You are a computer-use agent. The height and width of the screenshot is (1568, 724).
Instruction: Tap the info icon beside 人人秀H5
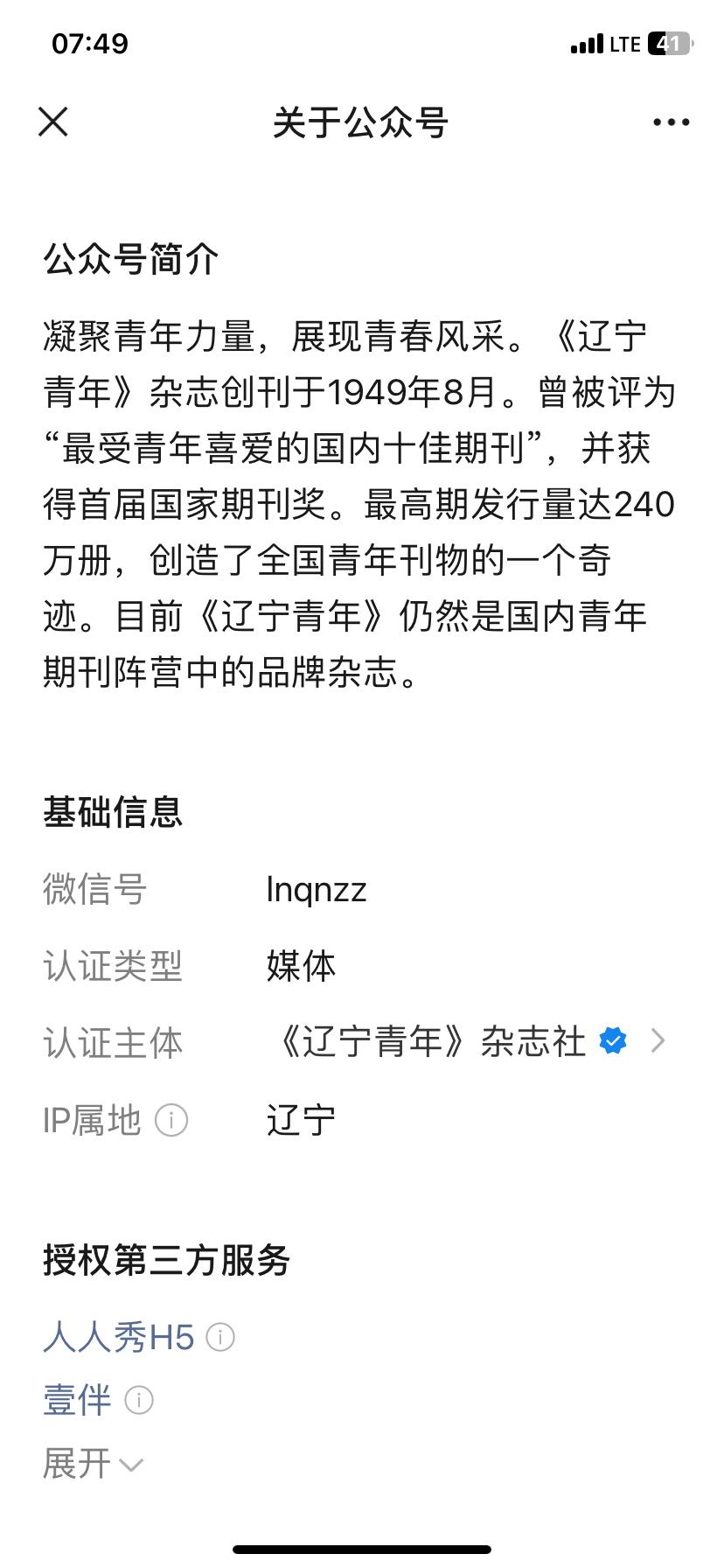[x=220, y=1337]
